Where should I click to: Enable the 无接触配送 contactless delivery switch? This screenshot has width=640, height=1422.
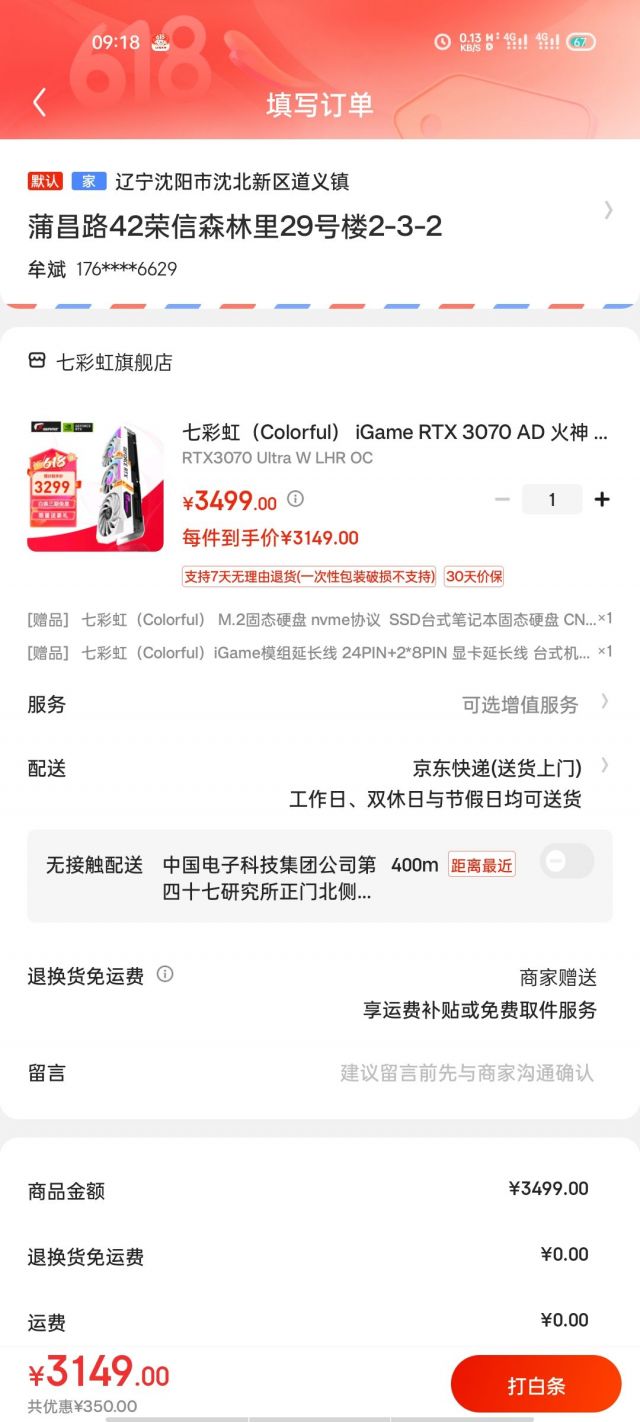point(567,861)
